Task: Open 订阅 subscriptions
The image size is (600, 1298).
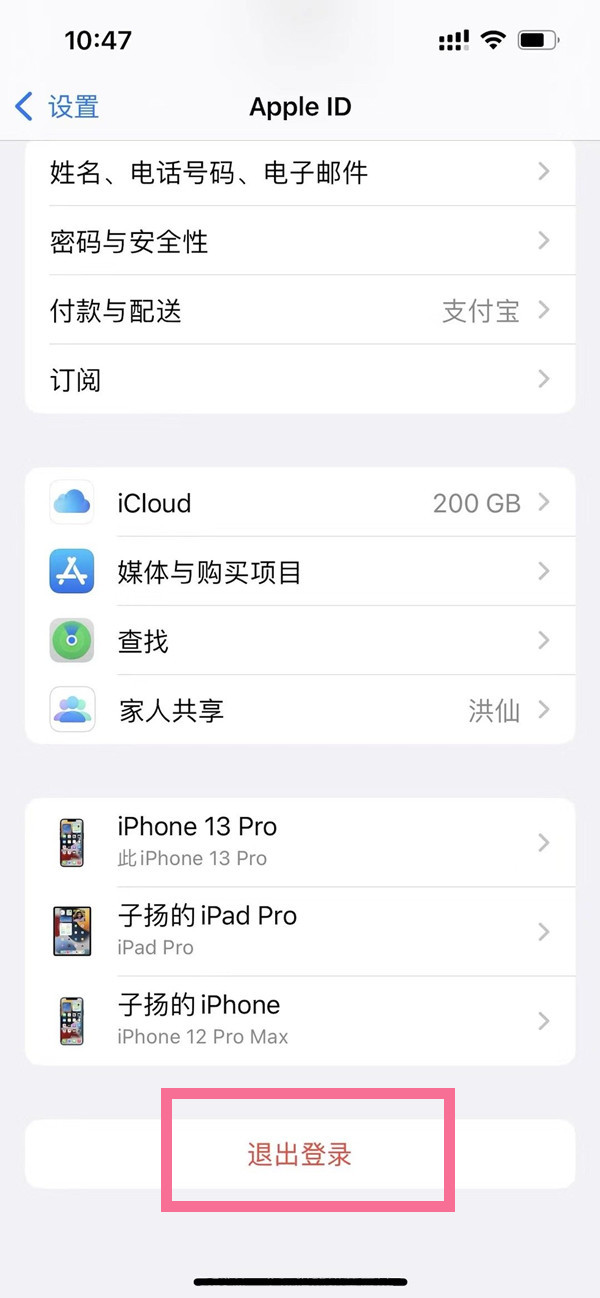Action: pos(300,380)
